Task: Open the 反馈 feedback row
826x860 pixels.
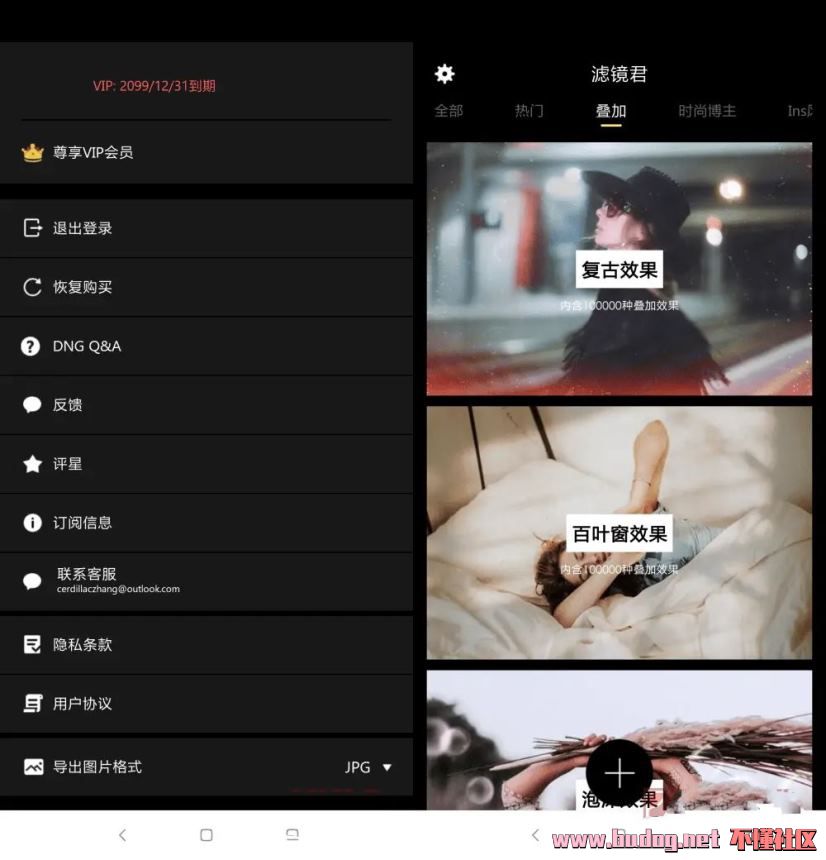Action: tap(206, 405)
